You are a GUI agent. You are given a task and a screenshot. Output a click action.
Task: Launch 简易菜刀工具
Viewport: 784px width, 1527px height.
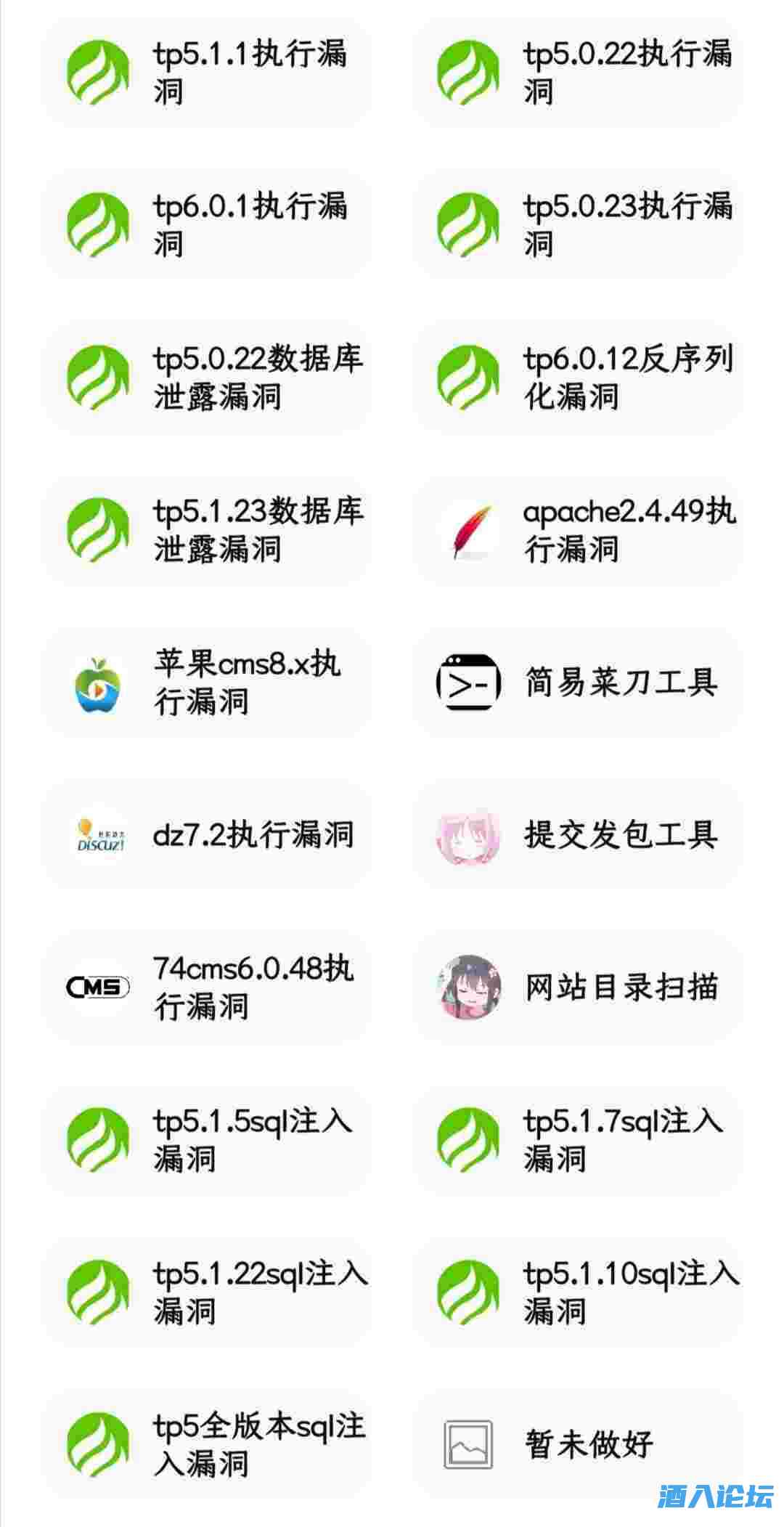tap(578, 683)
